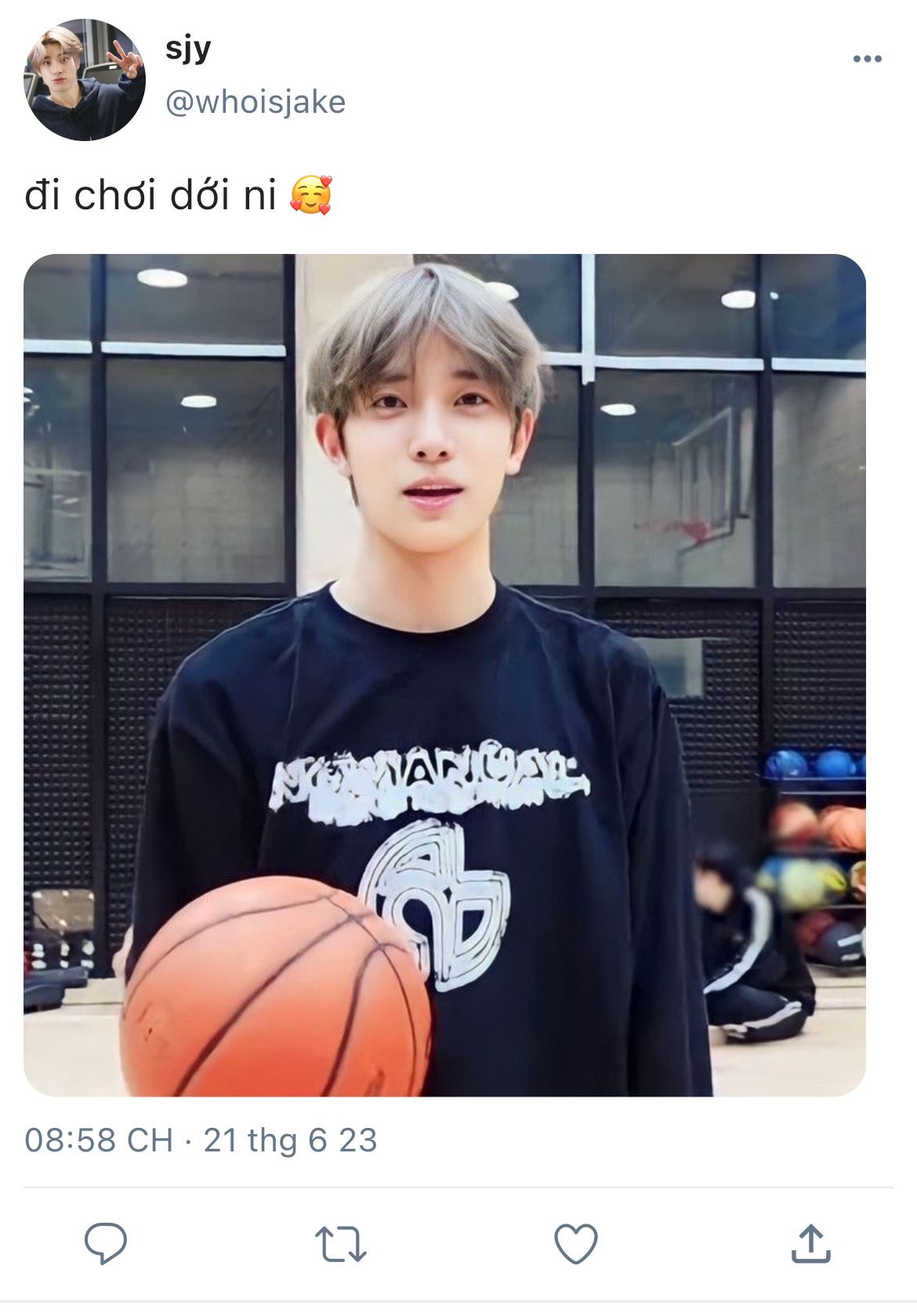Open sjy's profile picture
The width and height of the screenshot is (917, 1316).
click(x=85, y=80)
